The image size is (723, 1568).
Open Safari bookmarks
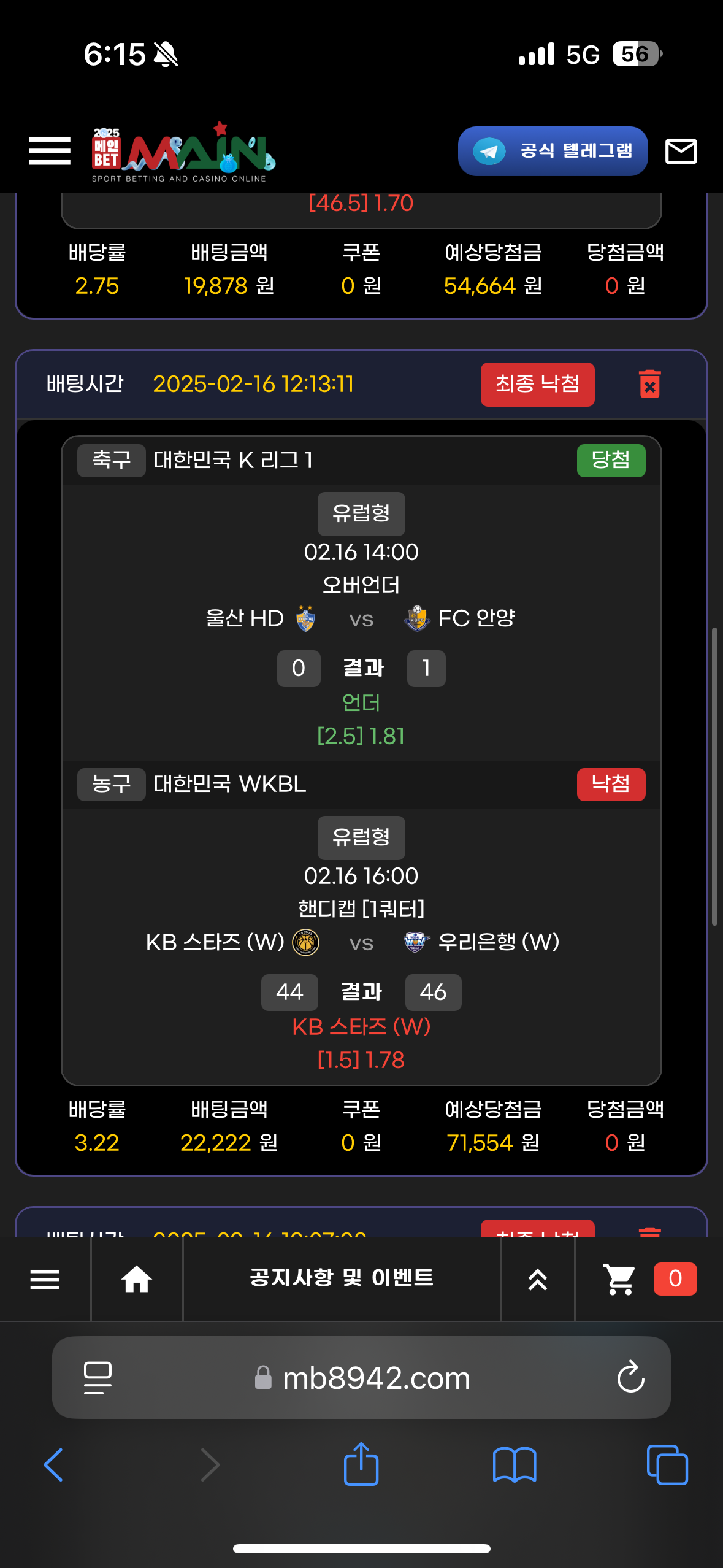tap(514, 1465)
